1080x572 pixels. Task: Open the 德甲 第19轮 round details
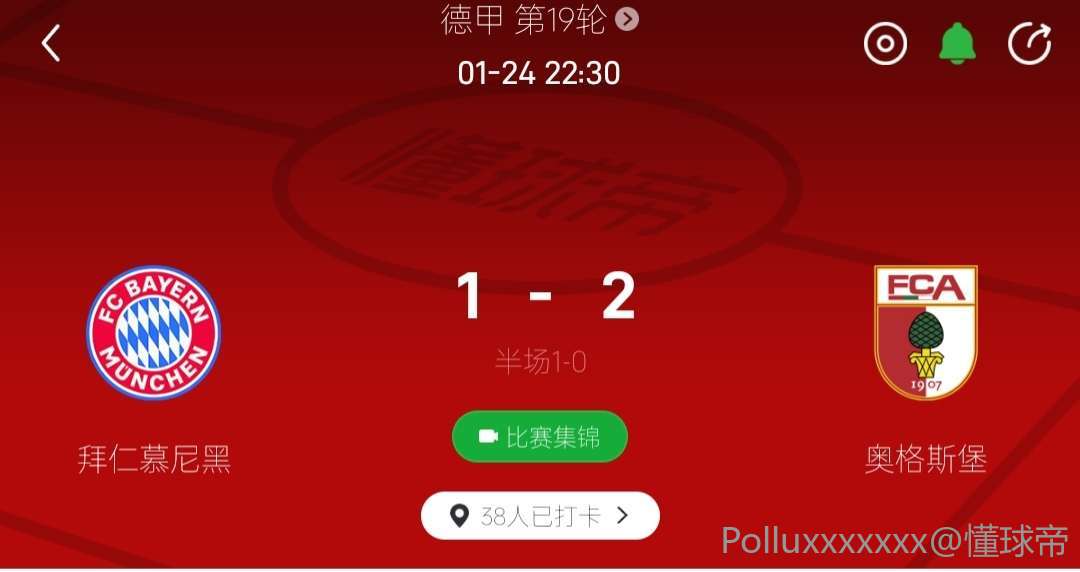pos(540,19)
